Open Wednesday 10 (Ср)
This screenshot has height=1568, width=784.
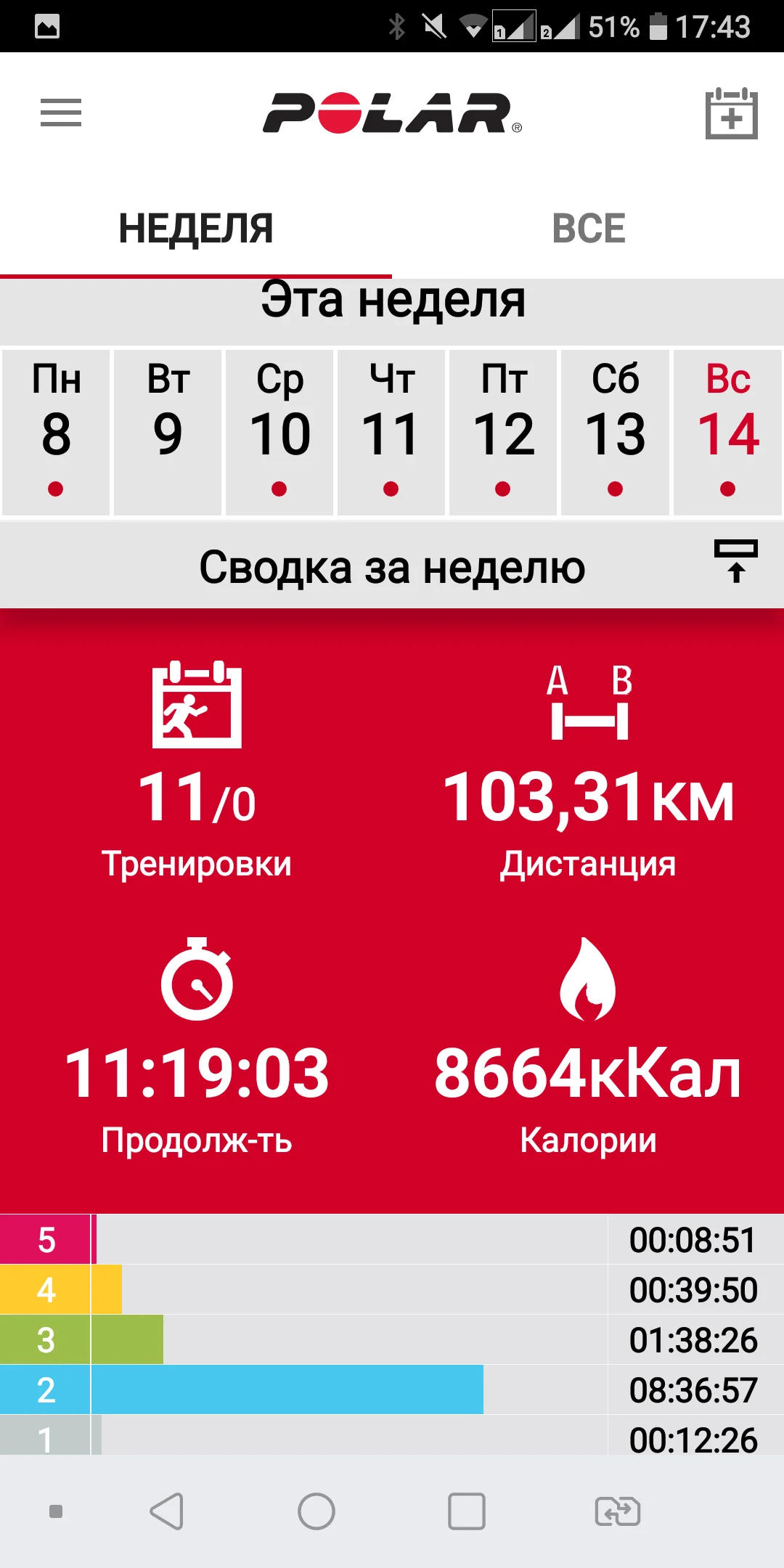tap(279, 433)
